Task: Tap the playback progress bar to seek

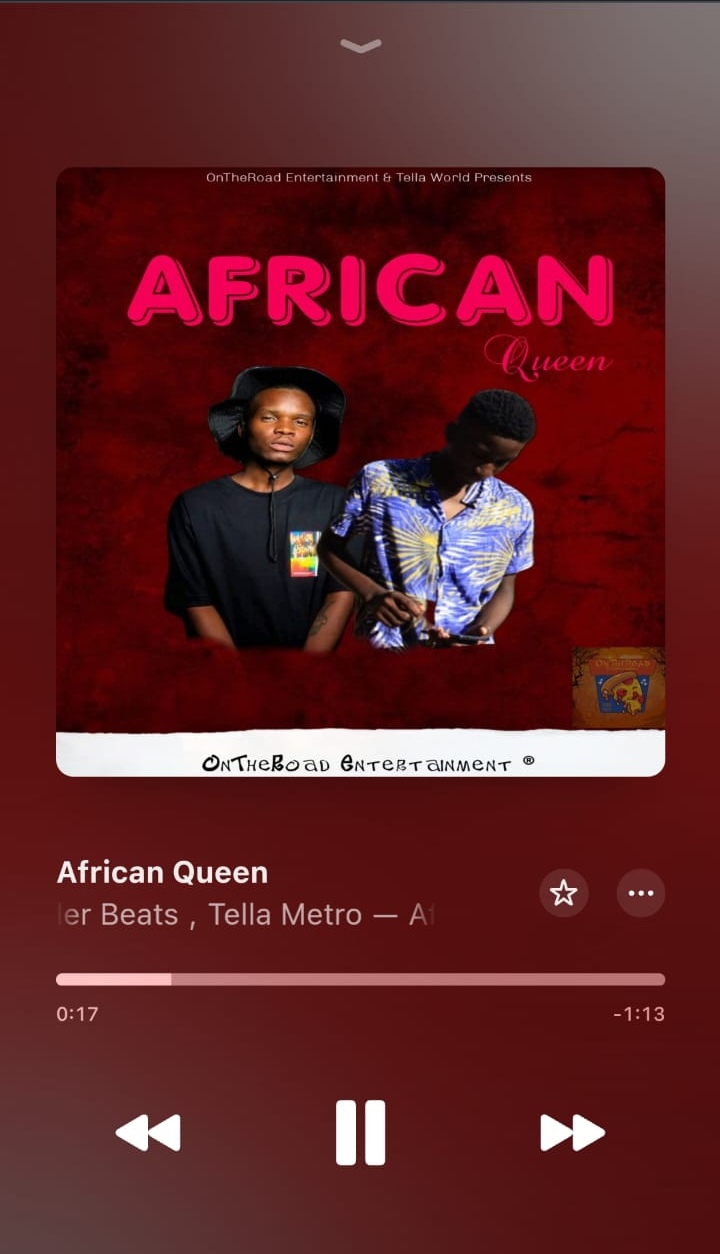Action: (360, 979)
